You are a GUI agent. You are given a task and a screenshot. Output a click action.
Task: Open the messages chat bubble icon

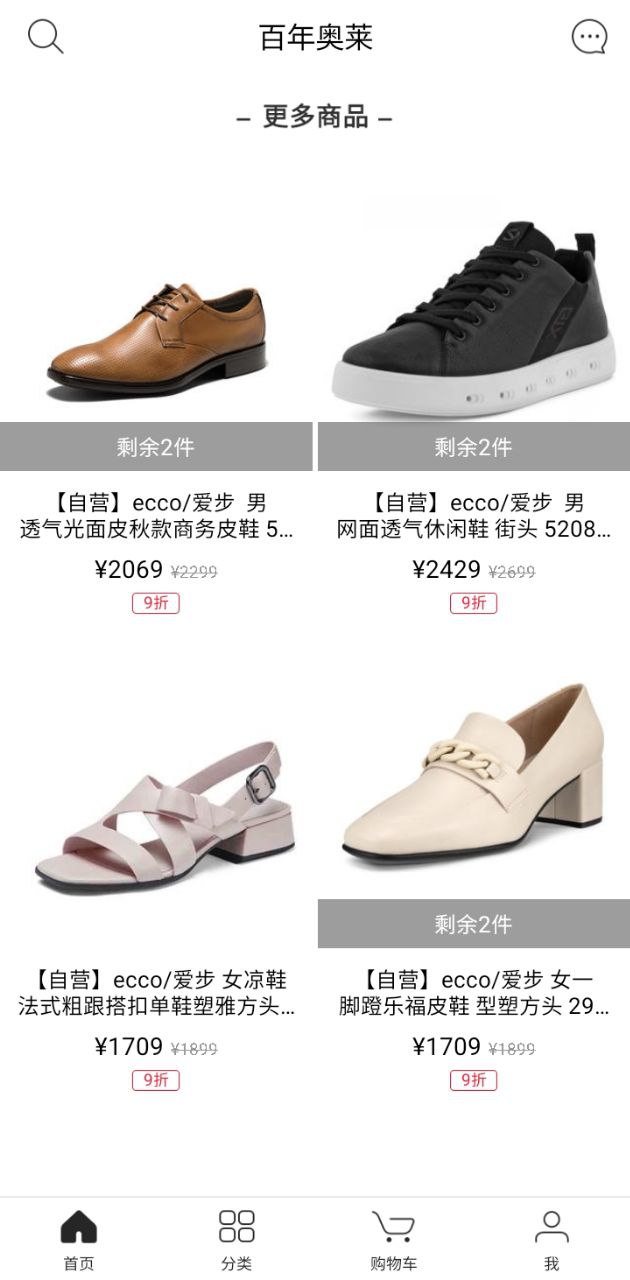point(589,37)
